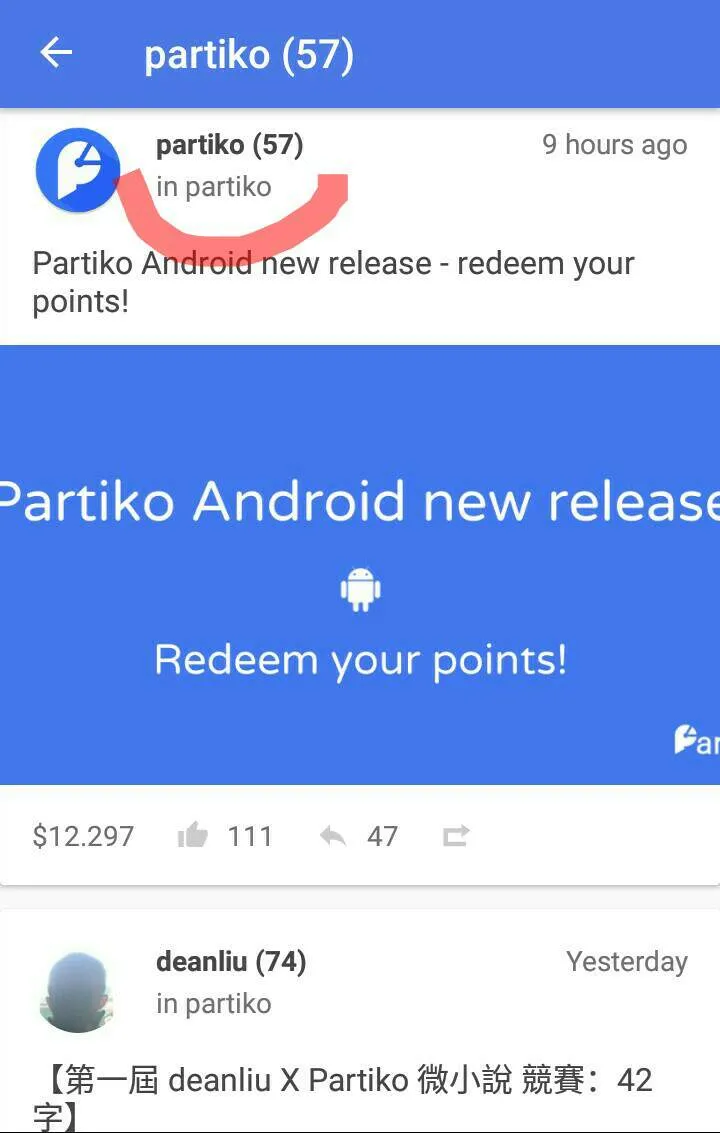Open the Partiko Android new release banner
This screenshot has height=1133, width=720.
360,564
